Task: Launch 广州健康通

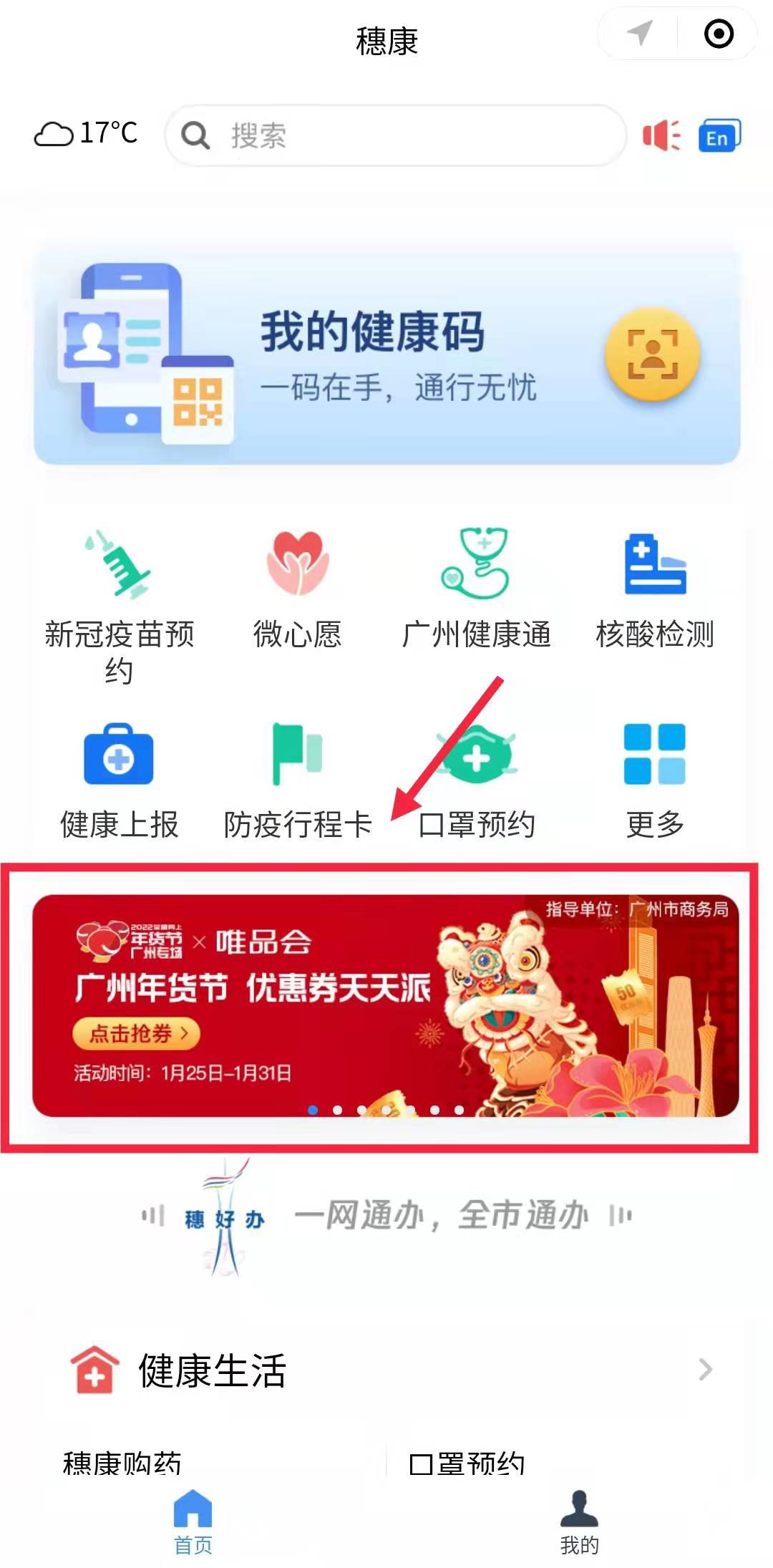Action: point(476,587)
